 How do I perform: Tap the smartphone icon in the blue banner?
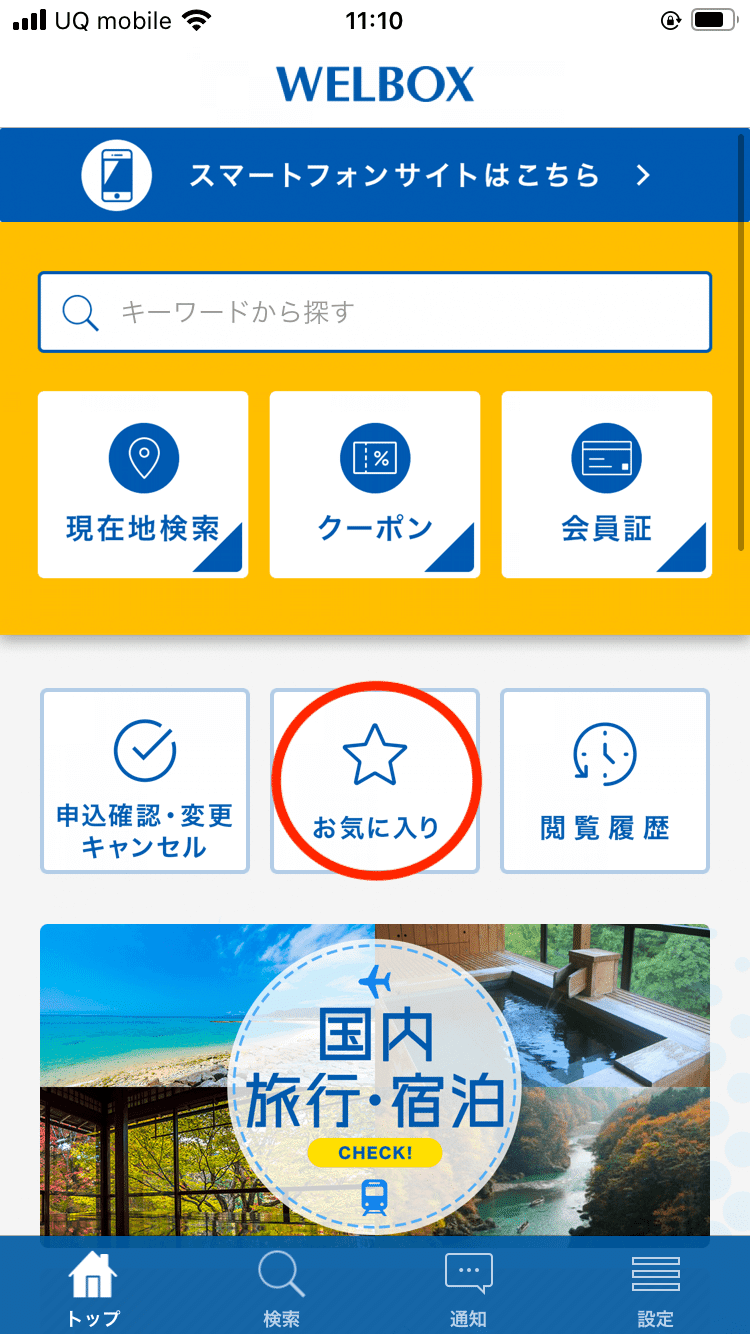pyautogui.click(x=116, y=174)
